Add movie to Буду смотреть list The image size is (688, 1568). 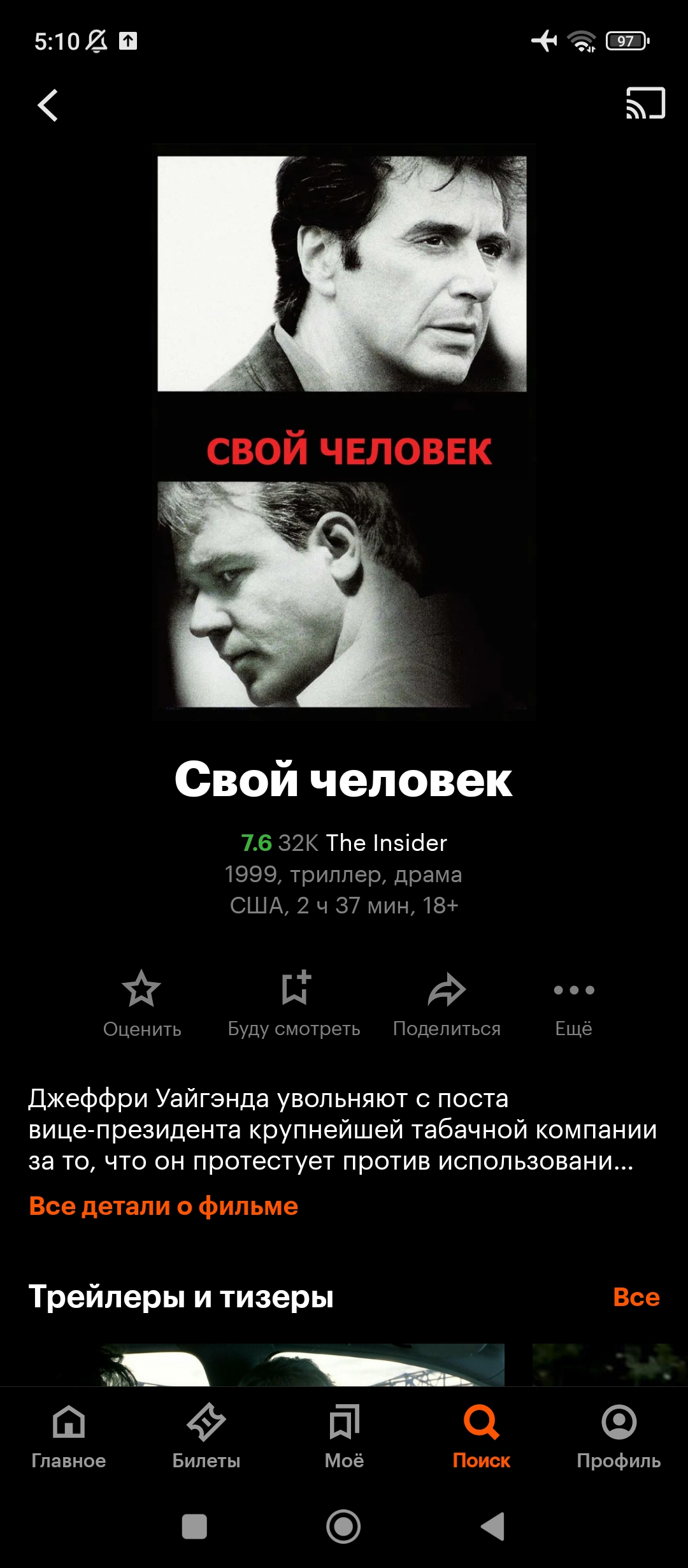tap(294, 1004)
